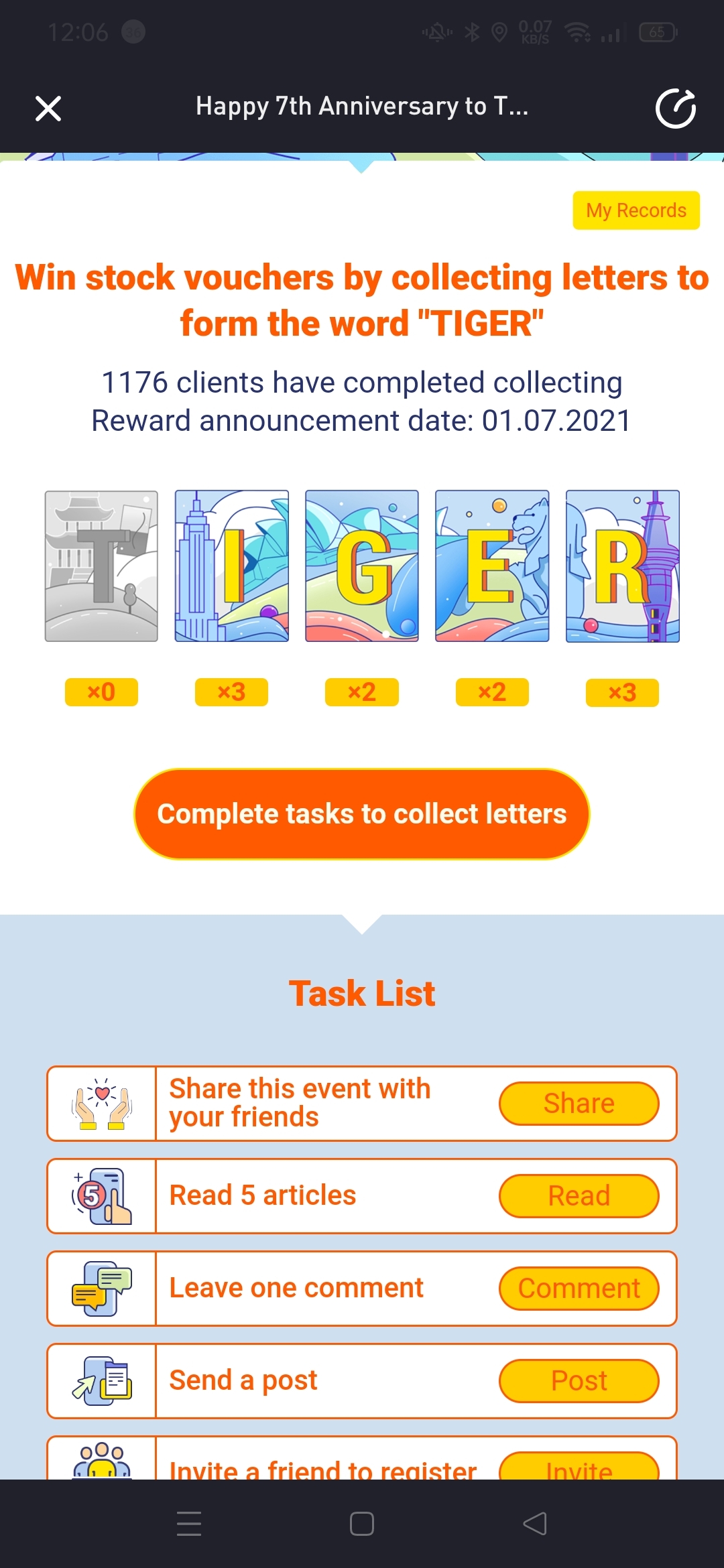Tap Post to send a post
This screenshot has height=1568, width=724.
pos(579,1380)
